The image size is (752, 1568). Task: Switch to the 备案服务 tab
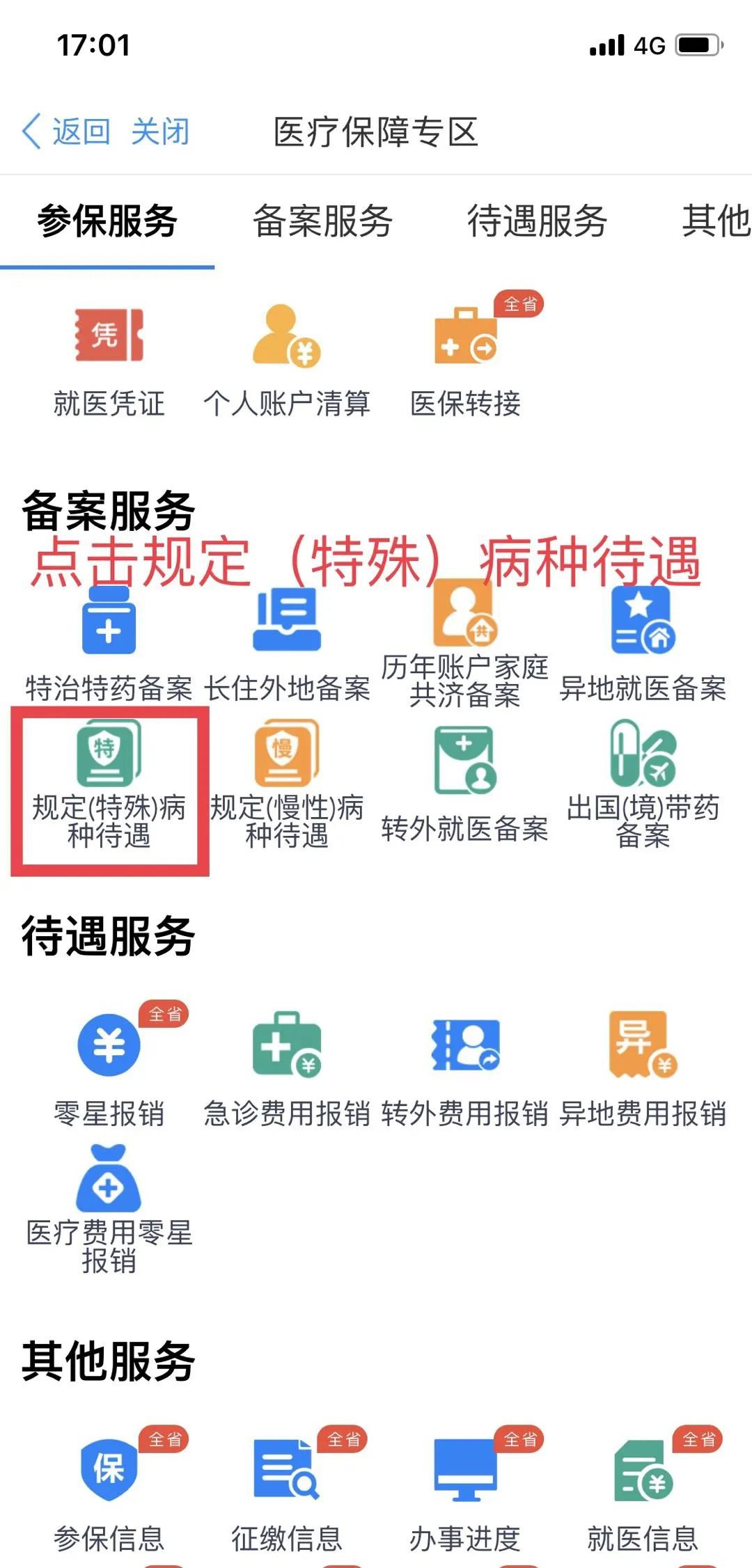322,221
